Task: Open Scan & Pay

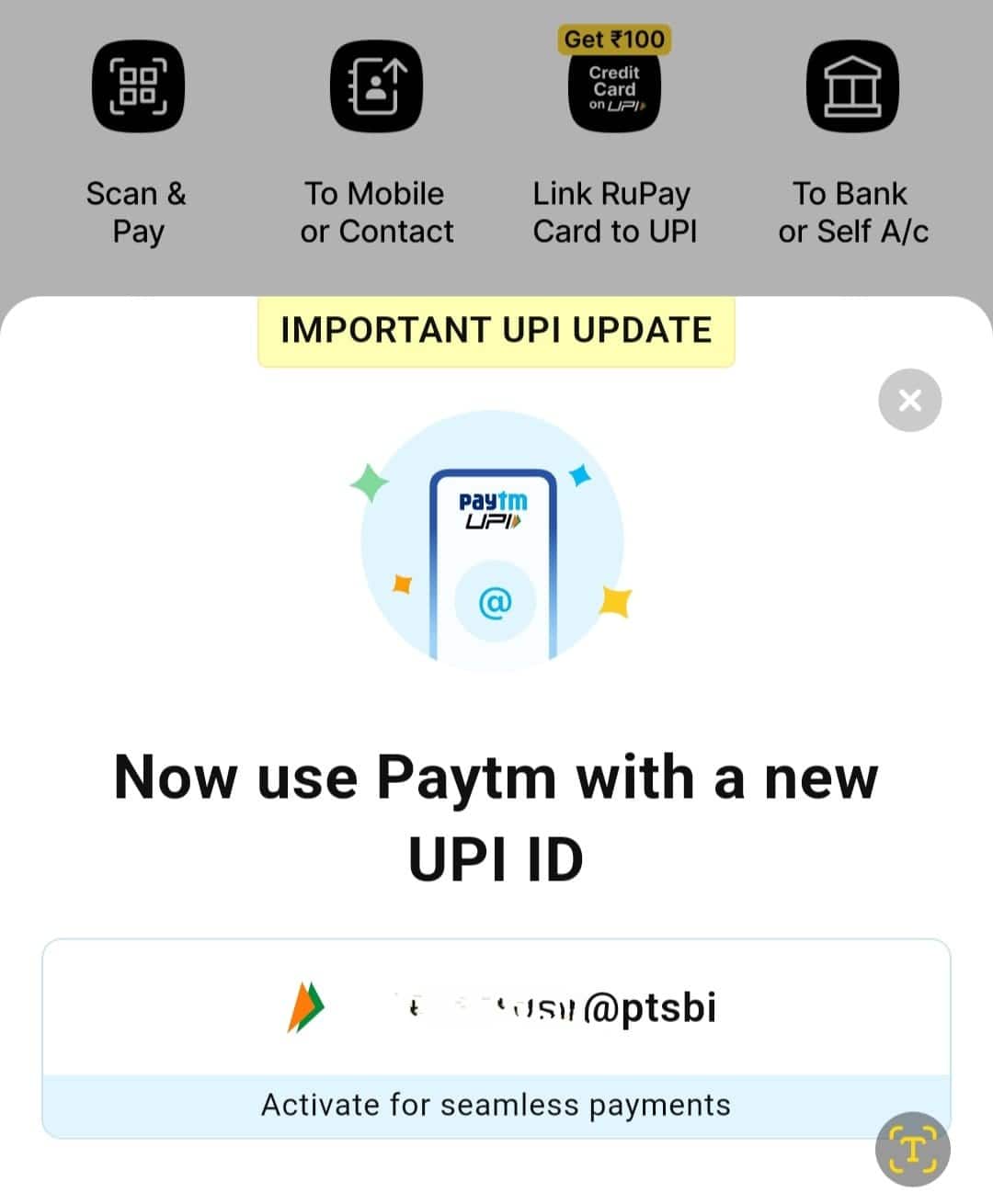Action: pyautogui.click(x=138, y=87)
